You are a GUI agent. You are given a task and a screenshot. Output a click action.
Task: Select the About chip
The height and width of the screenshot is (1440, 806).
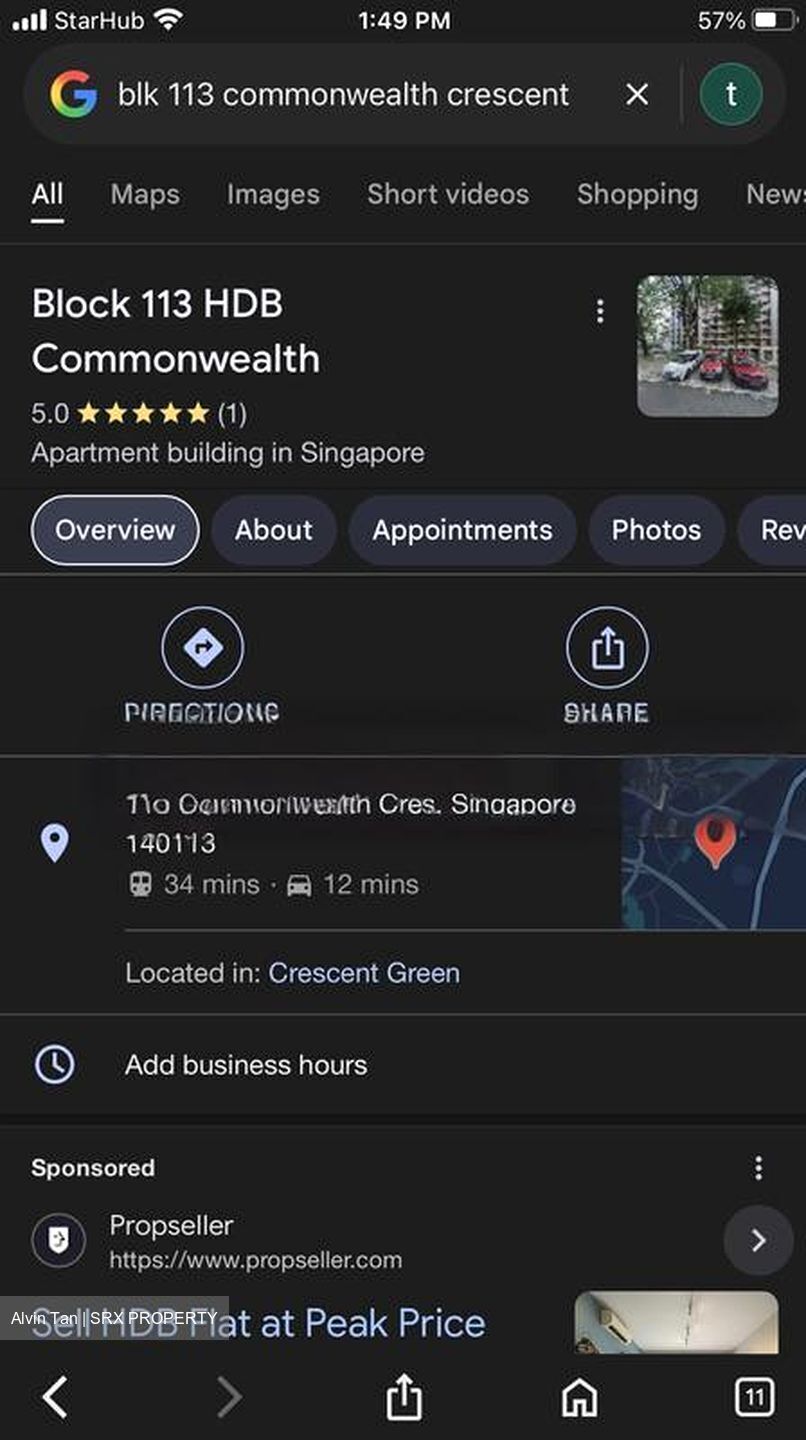coord(274,530)
